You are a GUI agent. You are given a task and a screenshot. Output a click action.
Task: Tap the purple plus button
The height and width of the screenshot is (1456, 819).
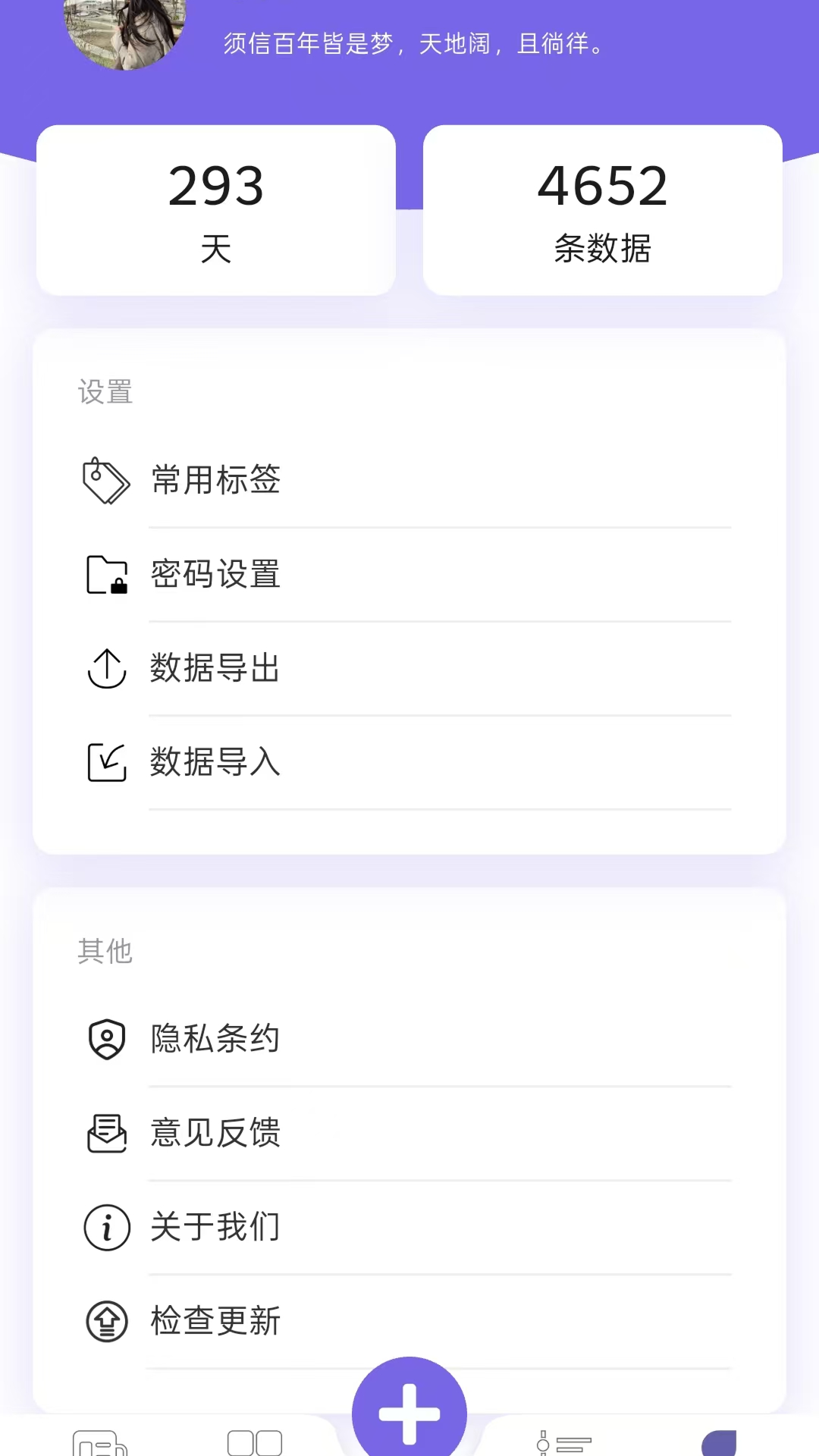point(409,1412)
